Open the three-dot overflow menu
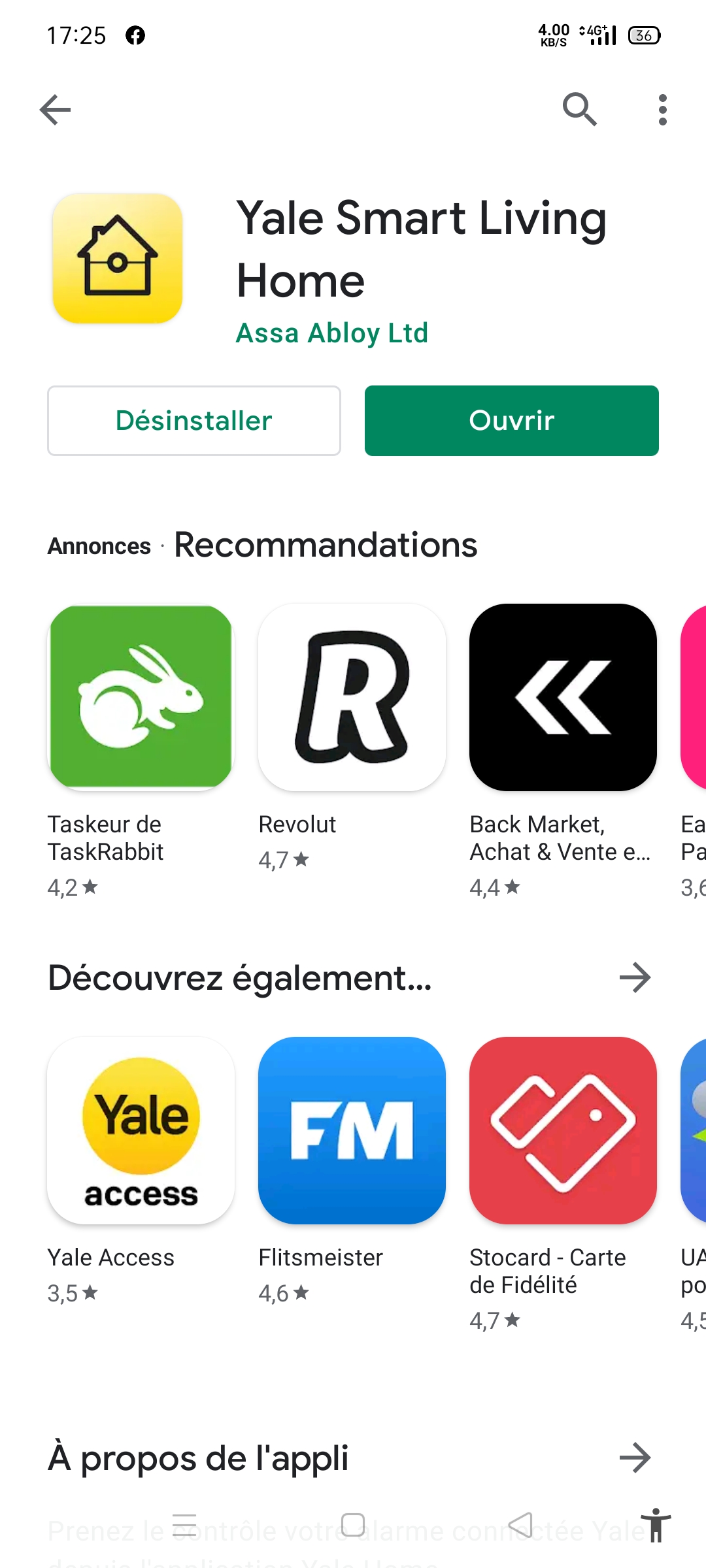 point(663,109)
